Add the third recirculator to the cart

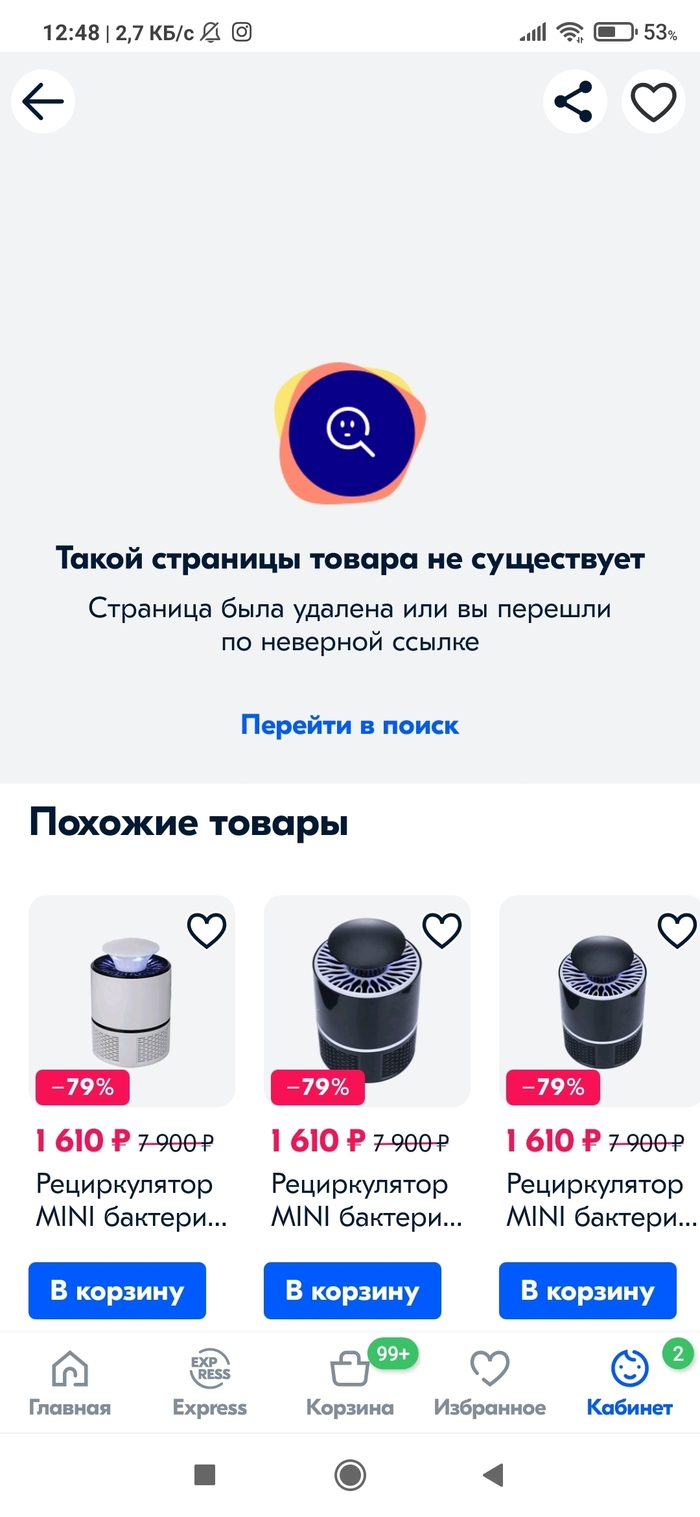pos(587,1290)
